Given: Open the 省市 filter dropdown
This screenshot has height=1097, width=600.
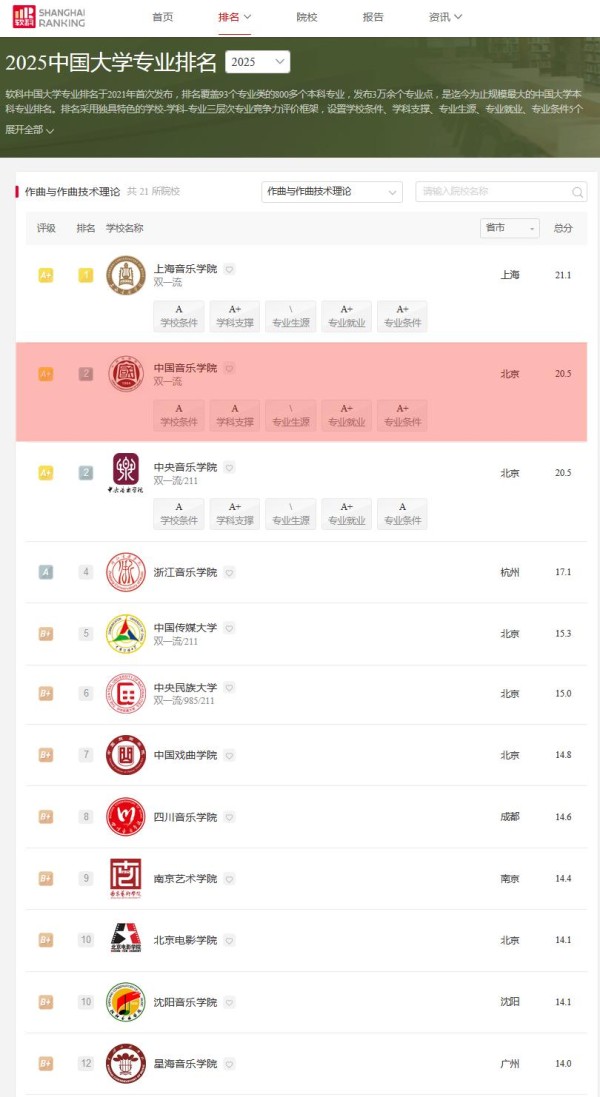Looking at the screenshot, I should tap(509, 228).
